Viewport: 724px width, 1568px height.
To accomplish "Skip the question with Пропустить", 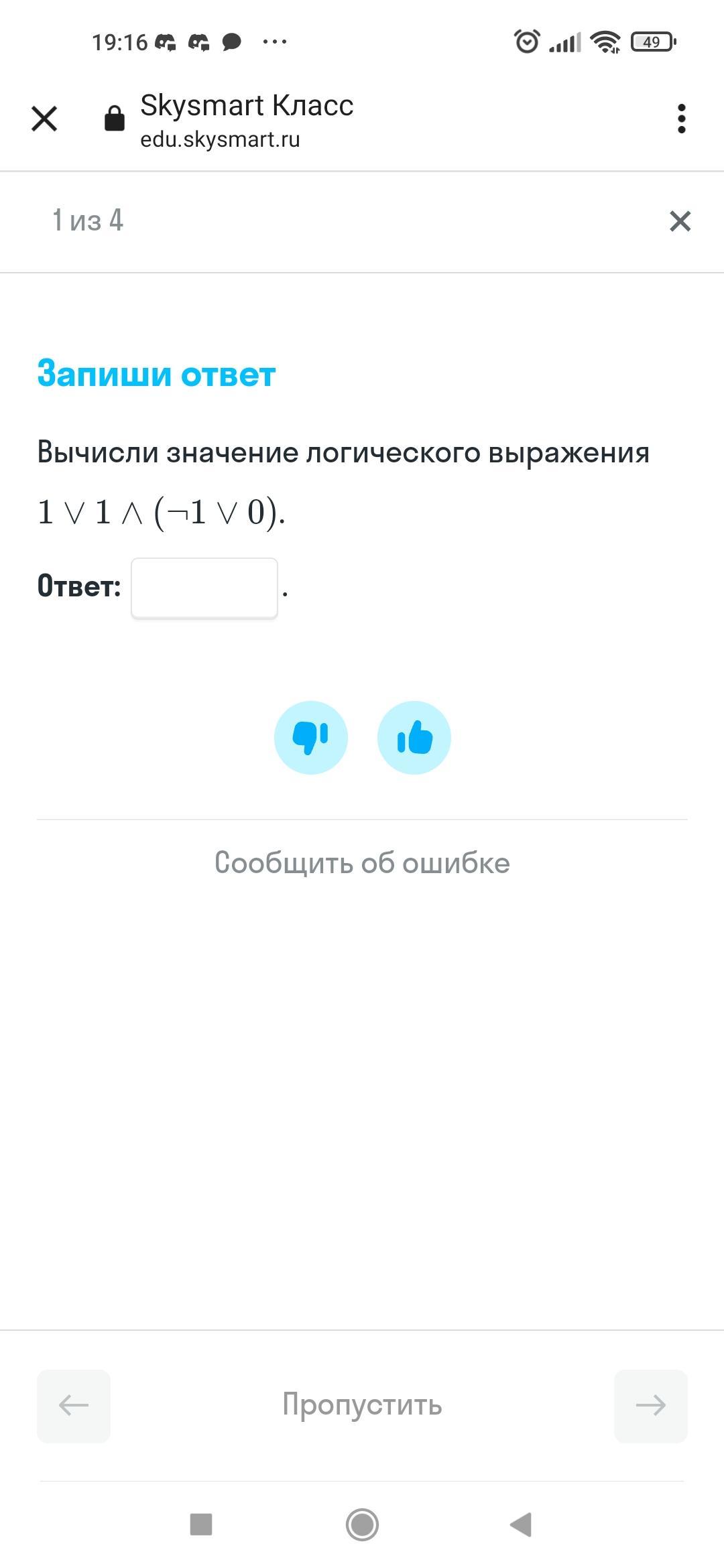I will coord(362,1404).
